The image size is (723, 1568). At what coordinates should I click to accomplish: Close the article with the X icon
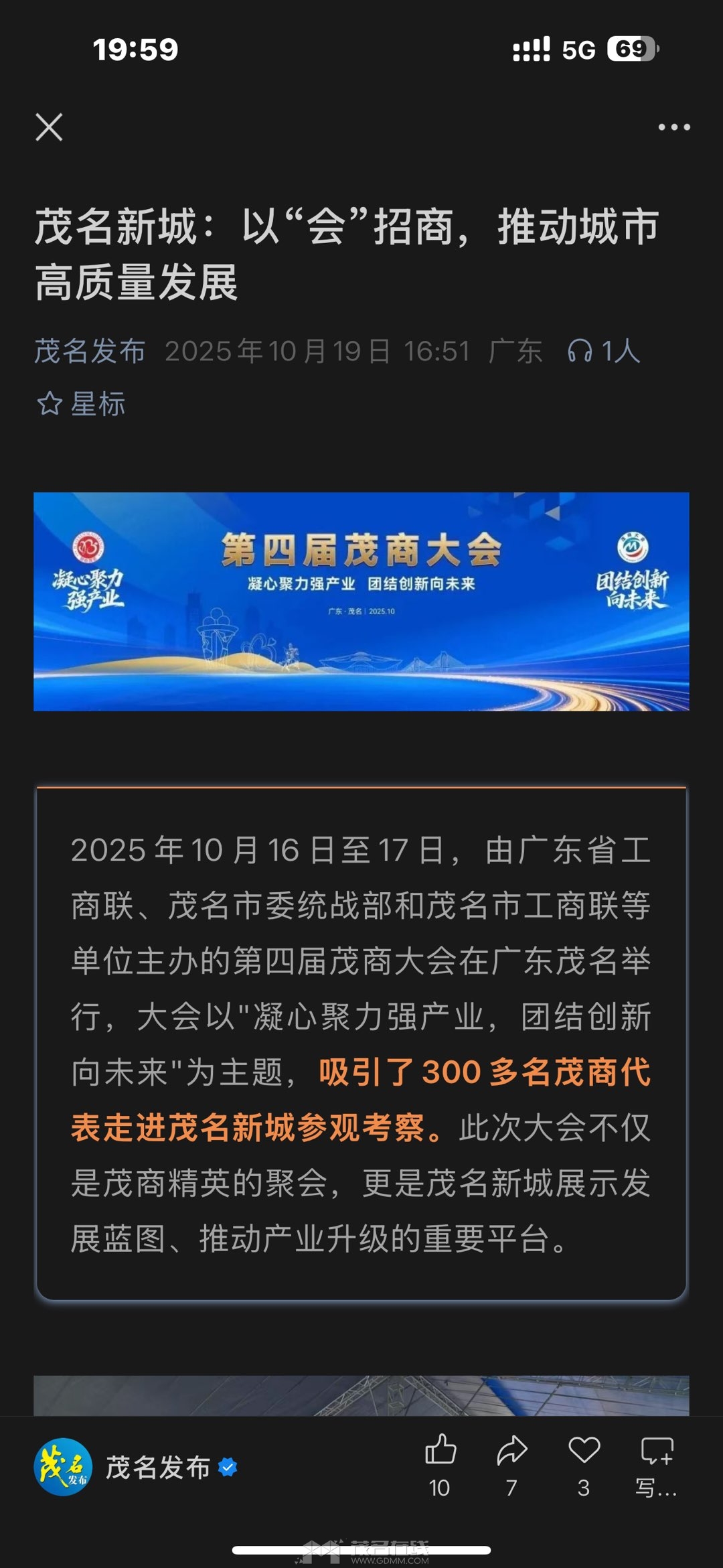49,127
